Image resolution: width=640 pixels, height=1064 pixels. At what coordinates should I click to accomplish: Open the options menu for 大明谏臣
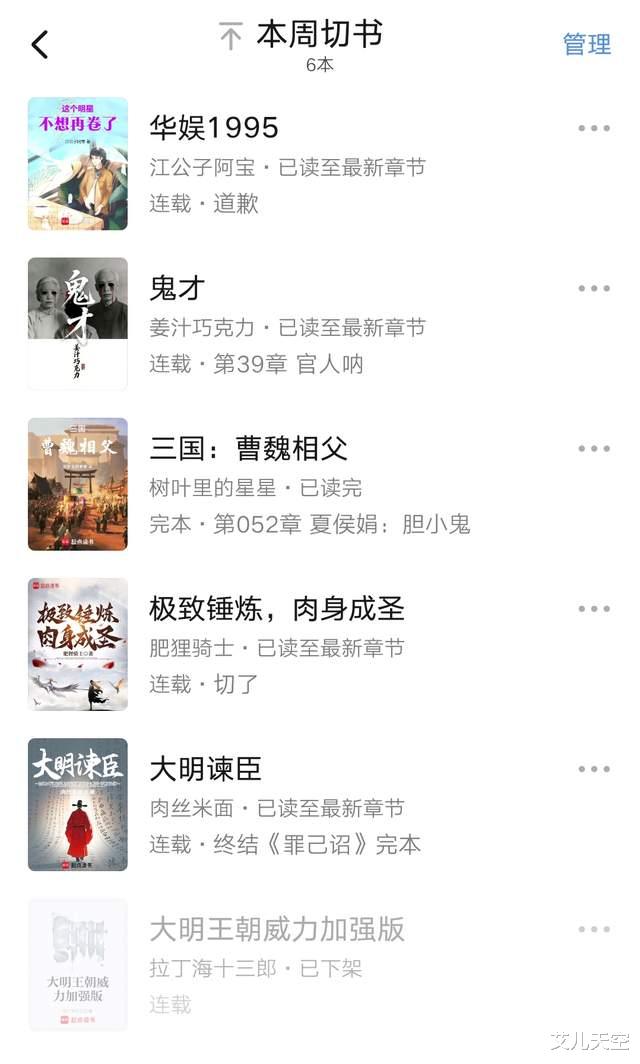click(593, 769)
